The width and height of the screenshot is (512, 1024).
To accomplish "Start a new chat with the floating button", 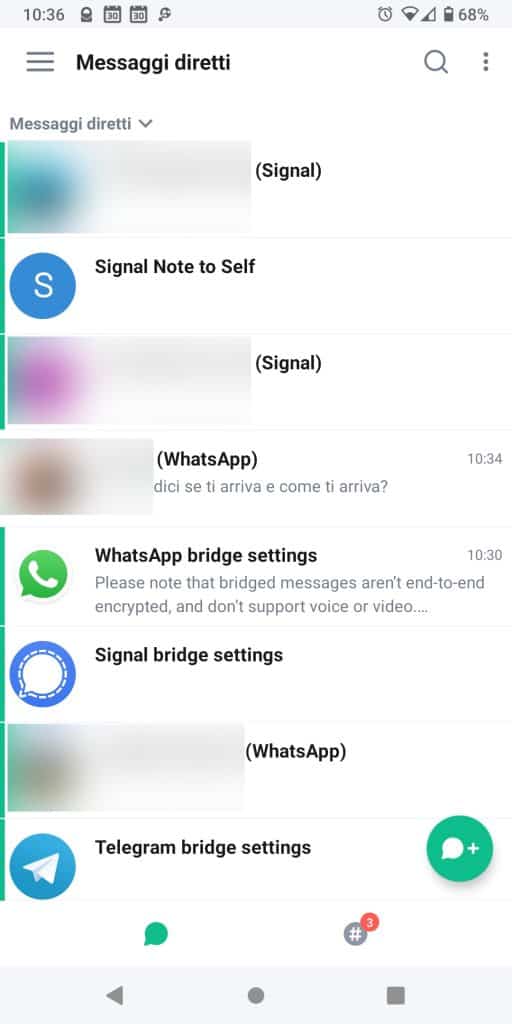I will pyautogui.click(x=460, y=848).
